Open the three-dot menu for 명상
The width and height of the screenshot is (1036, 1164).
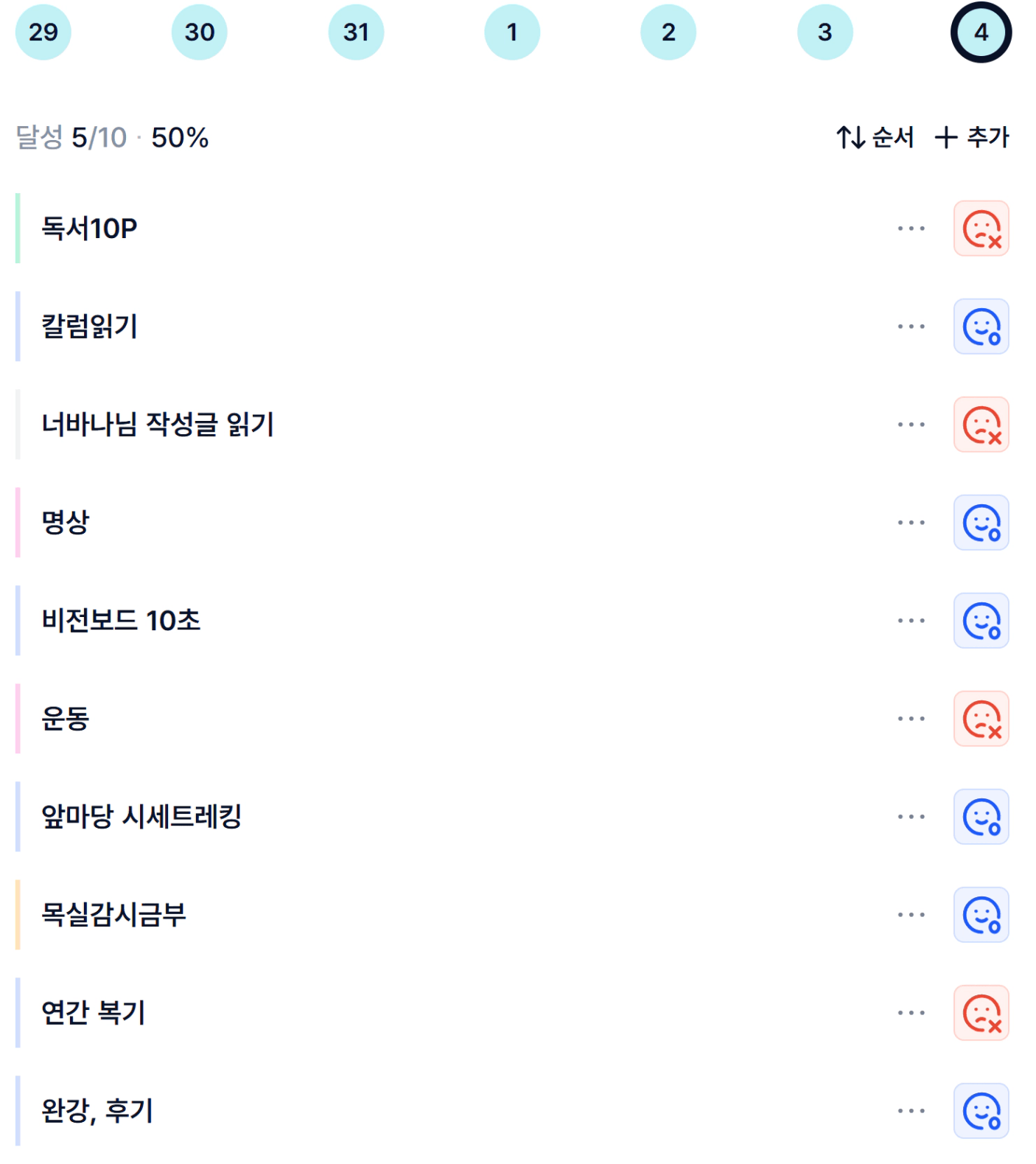911,523
